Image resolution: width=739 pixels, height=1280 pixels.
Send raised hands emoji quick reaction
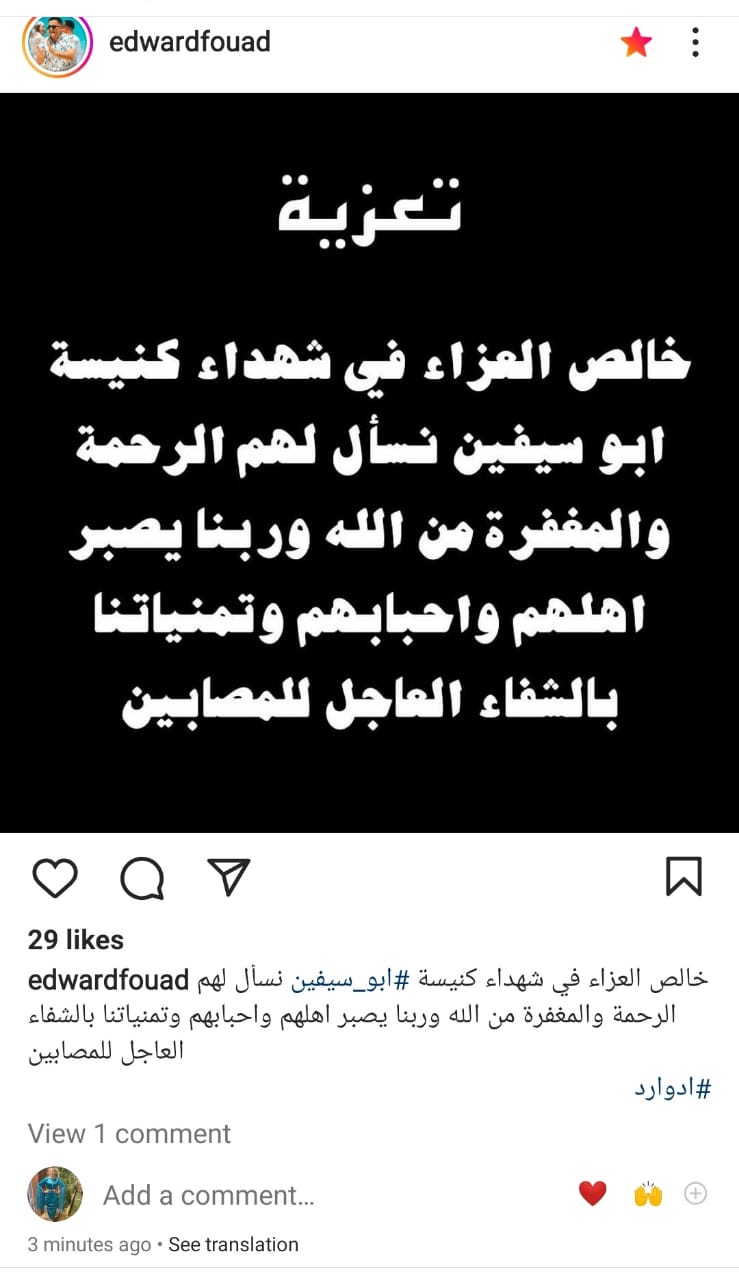pyautogui.click(x=648, y=1193)
